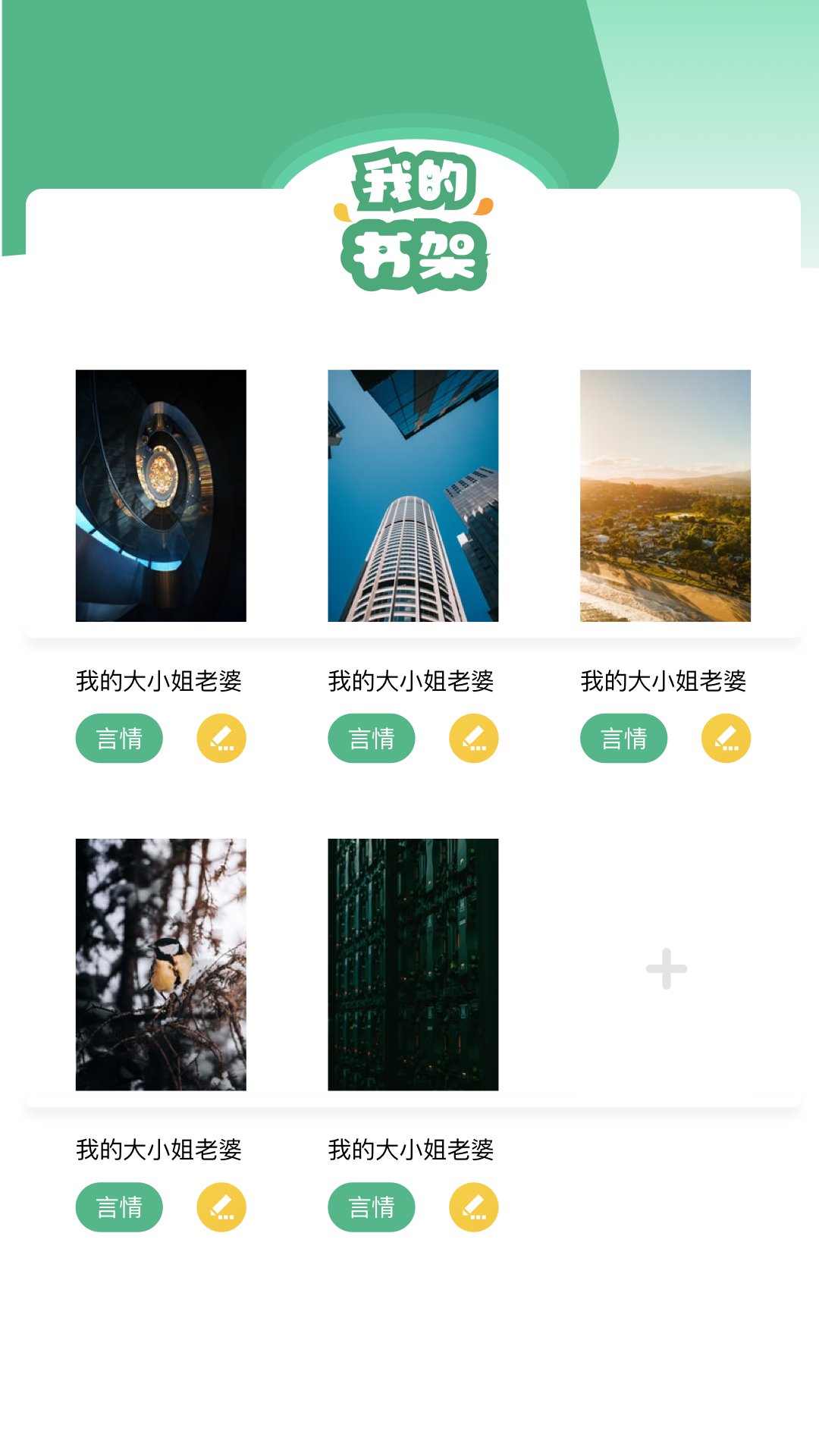819x1456 pixels.
Task: Select the 言情 tag under the sunset cover
Action: click(x=623, y=737)
